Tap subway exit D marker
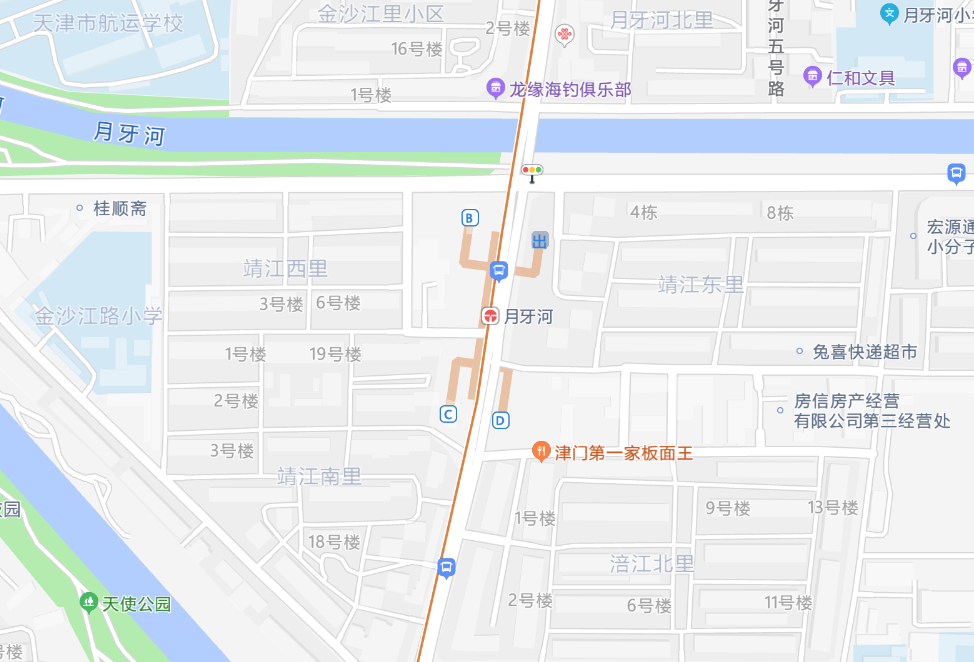 tap(501, 420)
